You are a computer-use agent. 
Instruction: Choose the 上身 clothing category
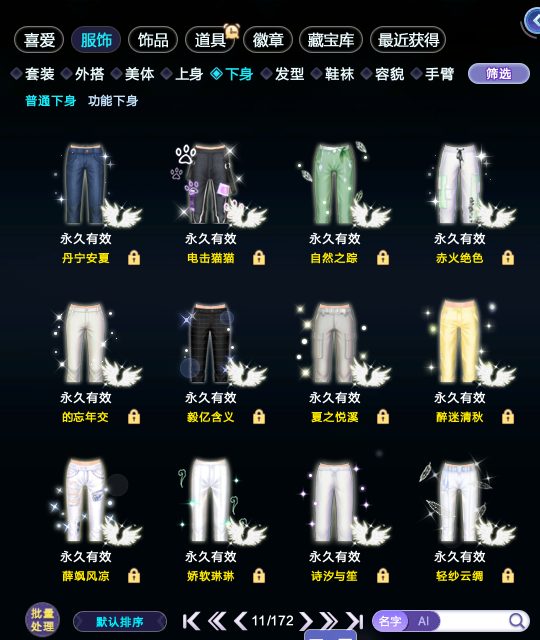(182, 74)
